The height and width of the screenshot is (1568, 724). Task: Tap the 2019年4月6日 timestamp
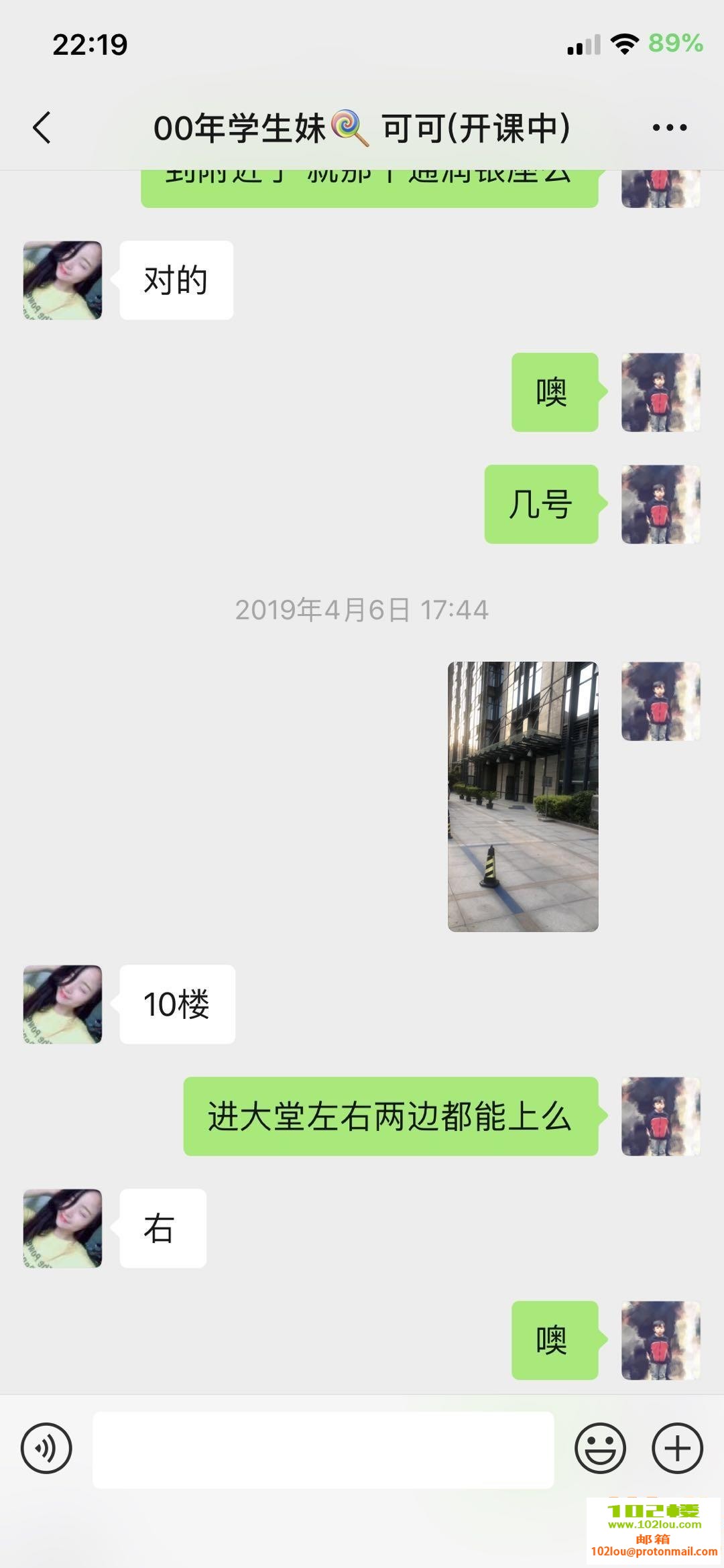pyautogui.click(x=362, y=610)
